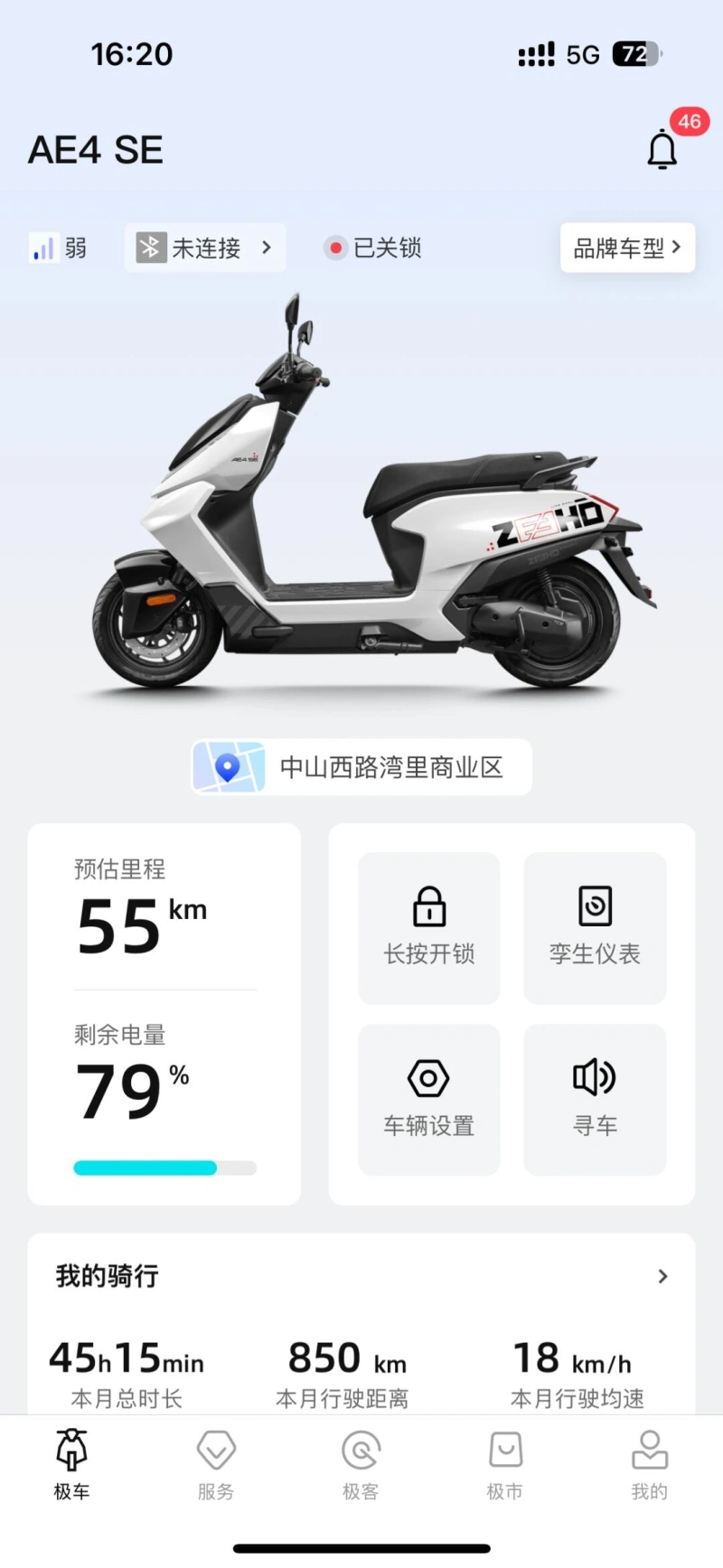Switch to the 极市 tab
The height and width of the screenshot is (1568, 723).
tap(505, 1465)
